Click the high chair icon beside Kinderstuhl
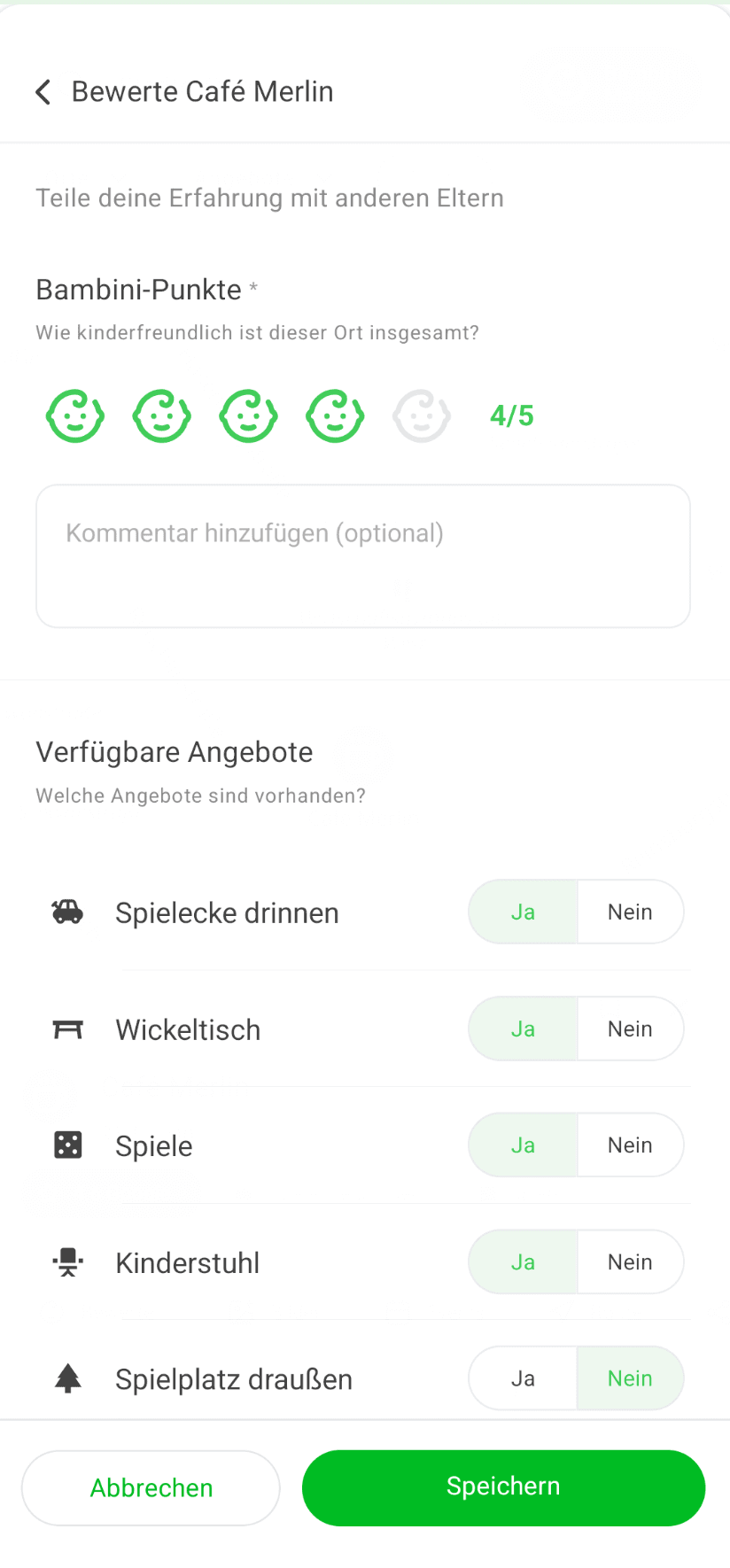 click(x=66, y=1261)
